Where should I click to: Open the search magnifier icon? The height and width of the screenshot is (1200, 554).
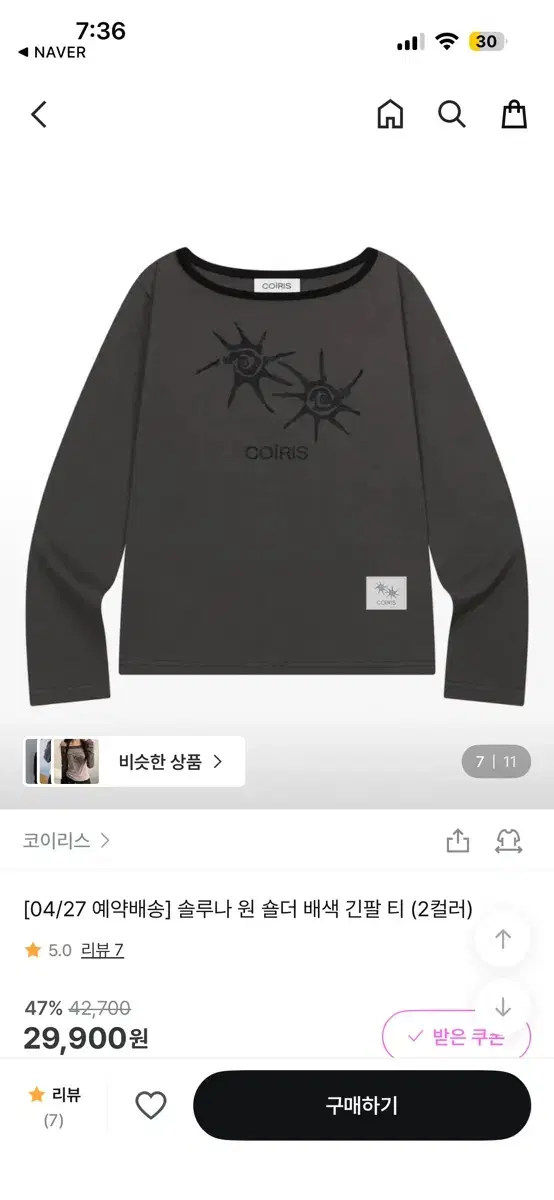click(452, 114)
